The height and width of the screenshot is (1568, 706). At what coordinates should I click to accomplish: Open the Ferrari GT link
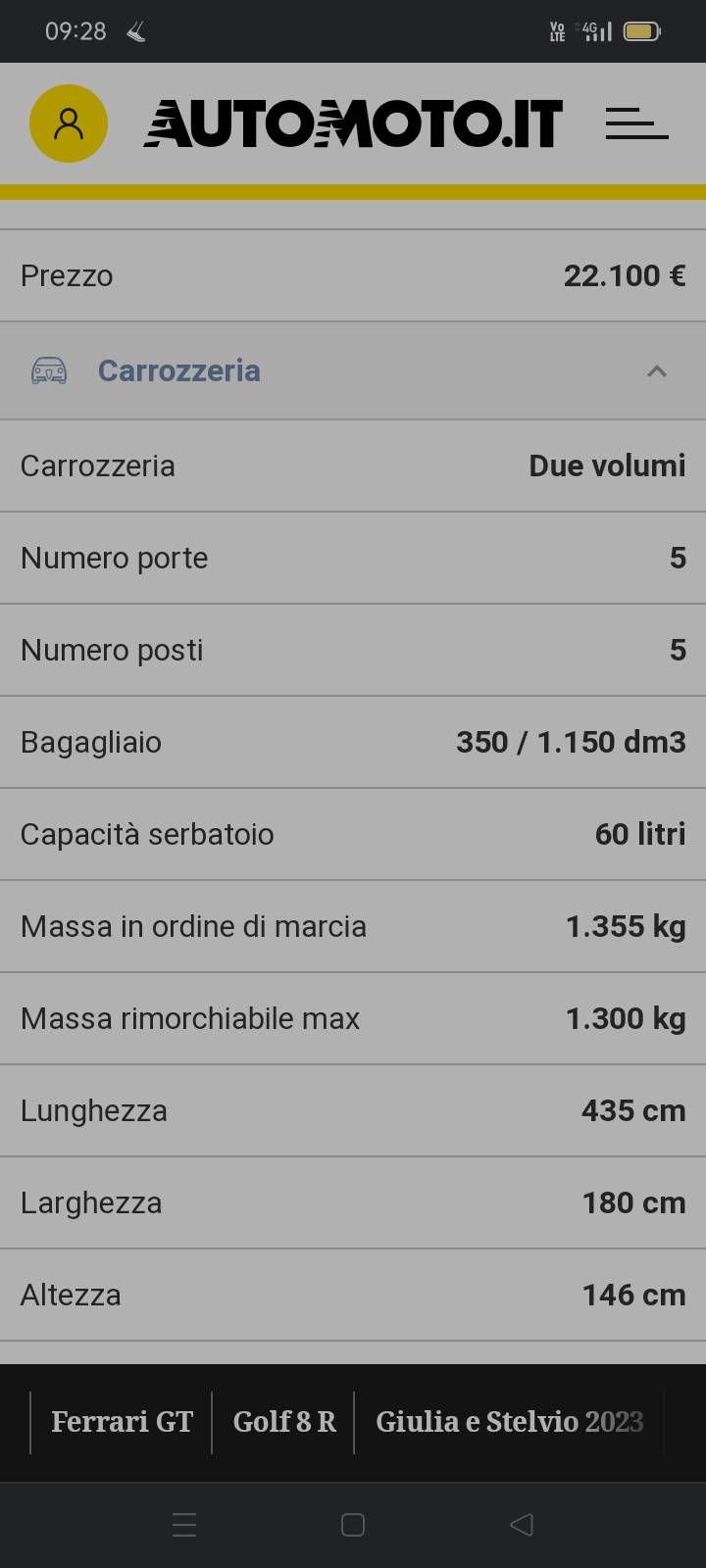(123, 1422)
